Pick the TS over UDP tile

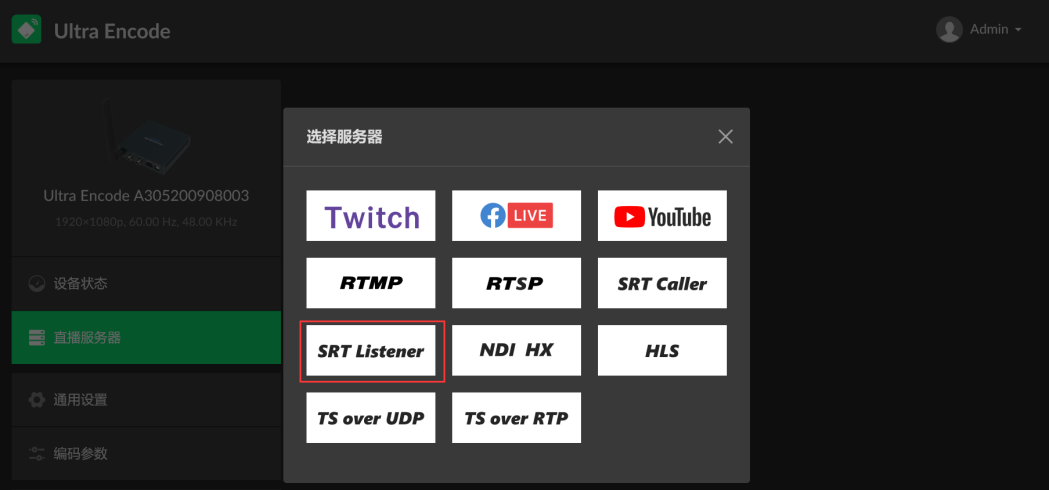coord(371,418)
